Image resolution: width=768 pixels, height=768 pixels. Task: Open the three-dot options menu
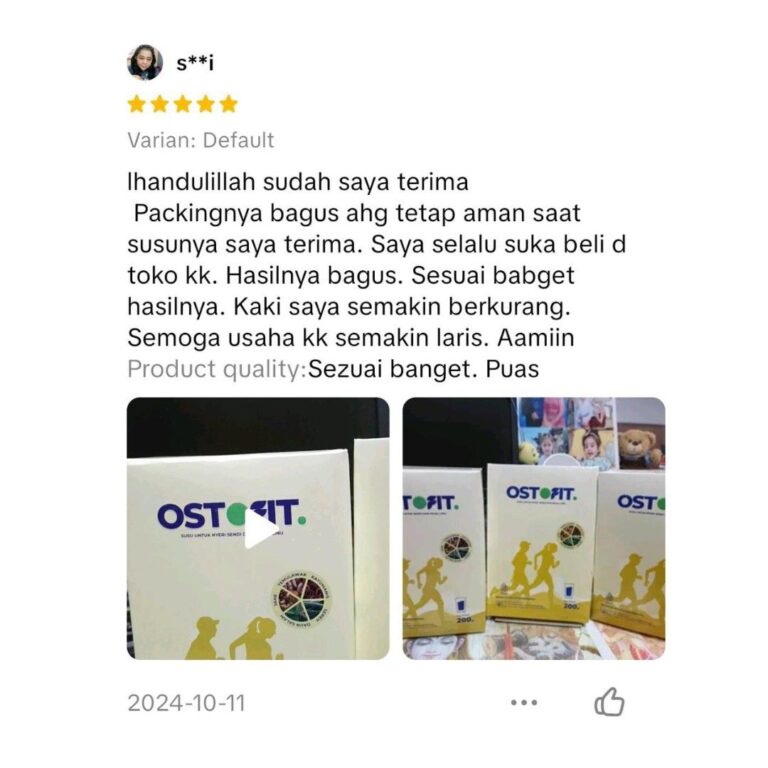coord(524,703)
